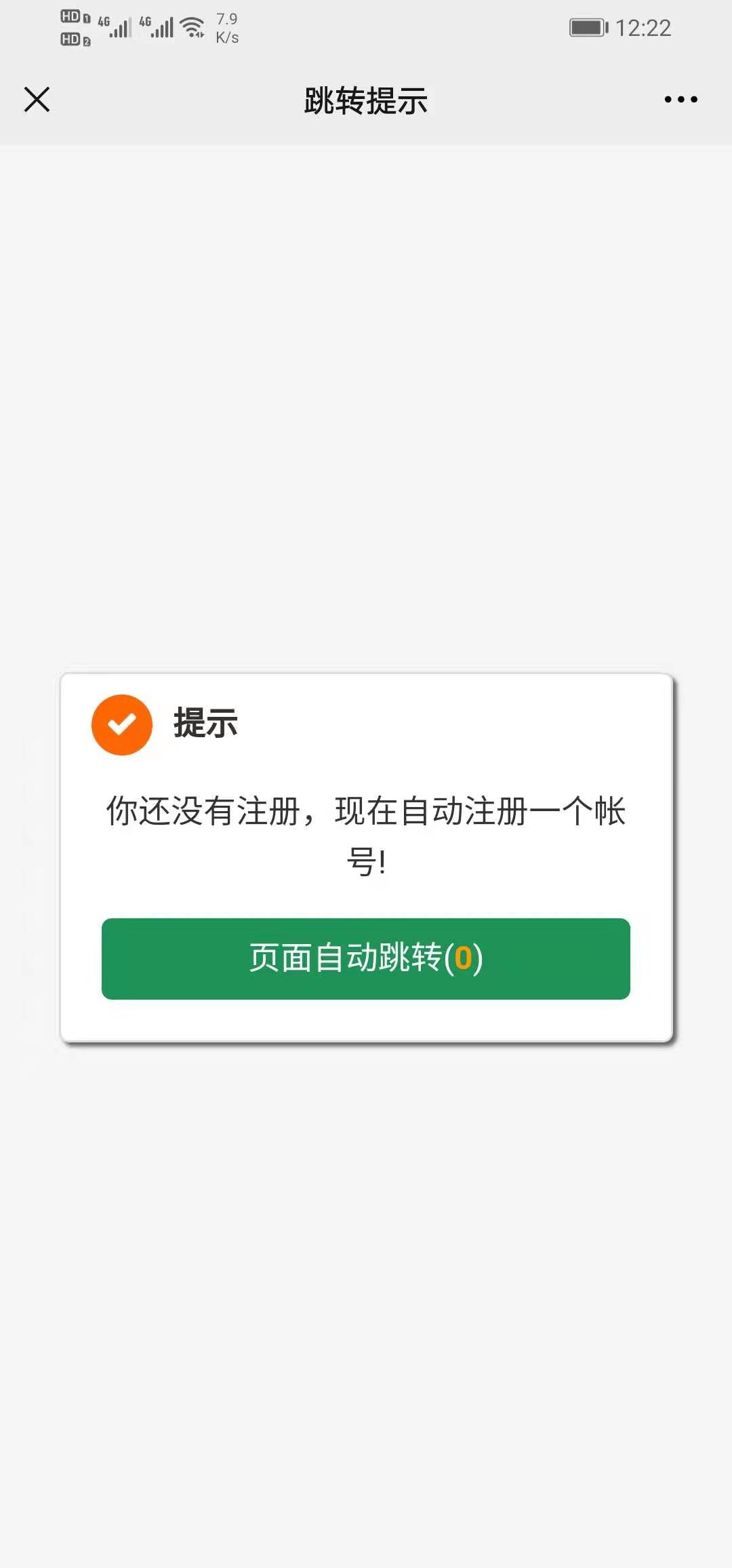Screen dimensions: 732x1568
Task: Open the three-dot overflow menu
Action: pos(680,100)
